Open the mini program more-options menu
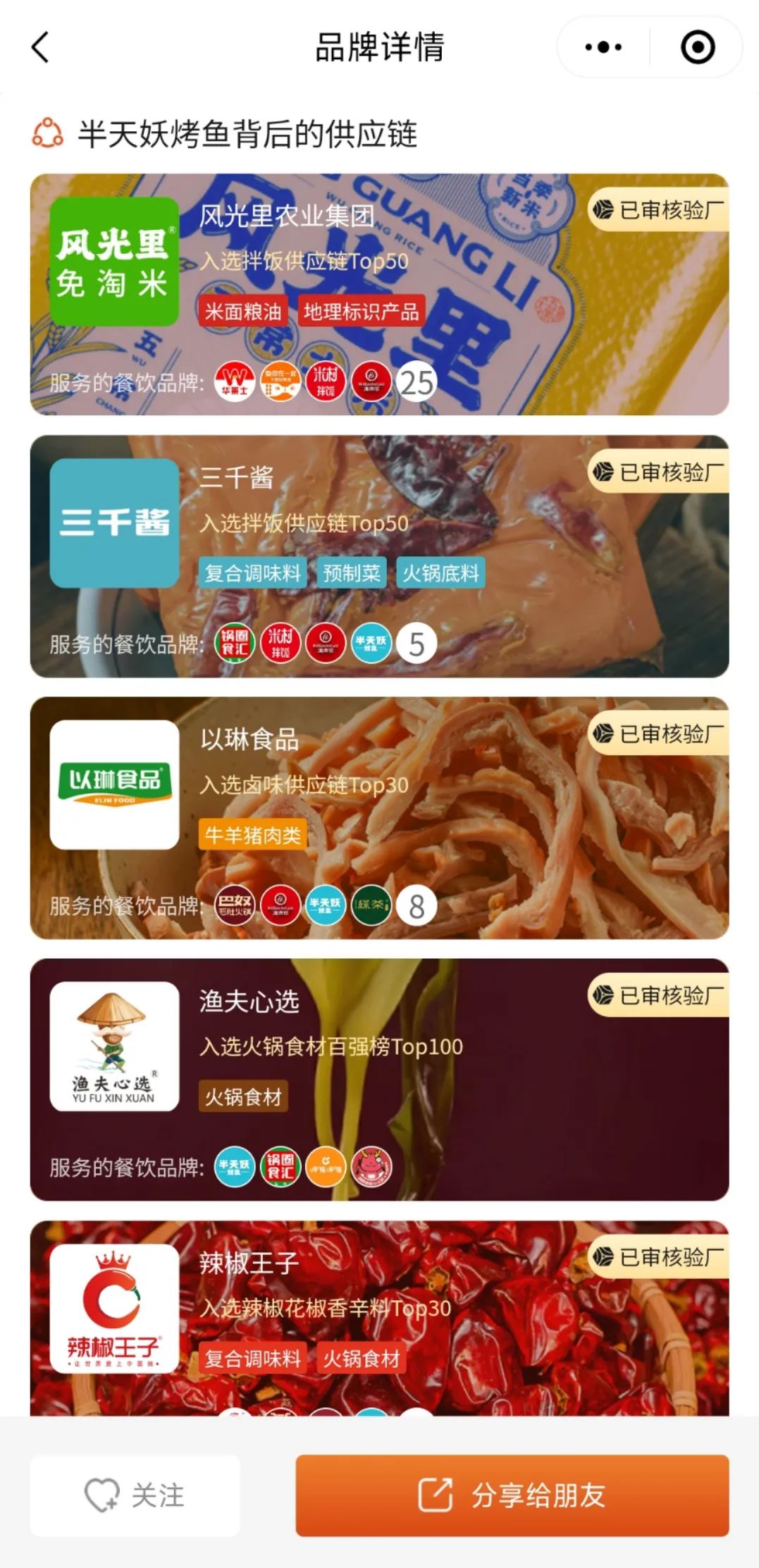 click(603, 48)
